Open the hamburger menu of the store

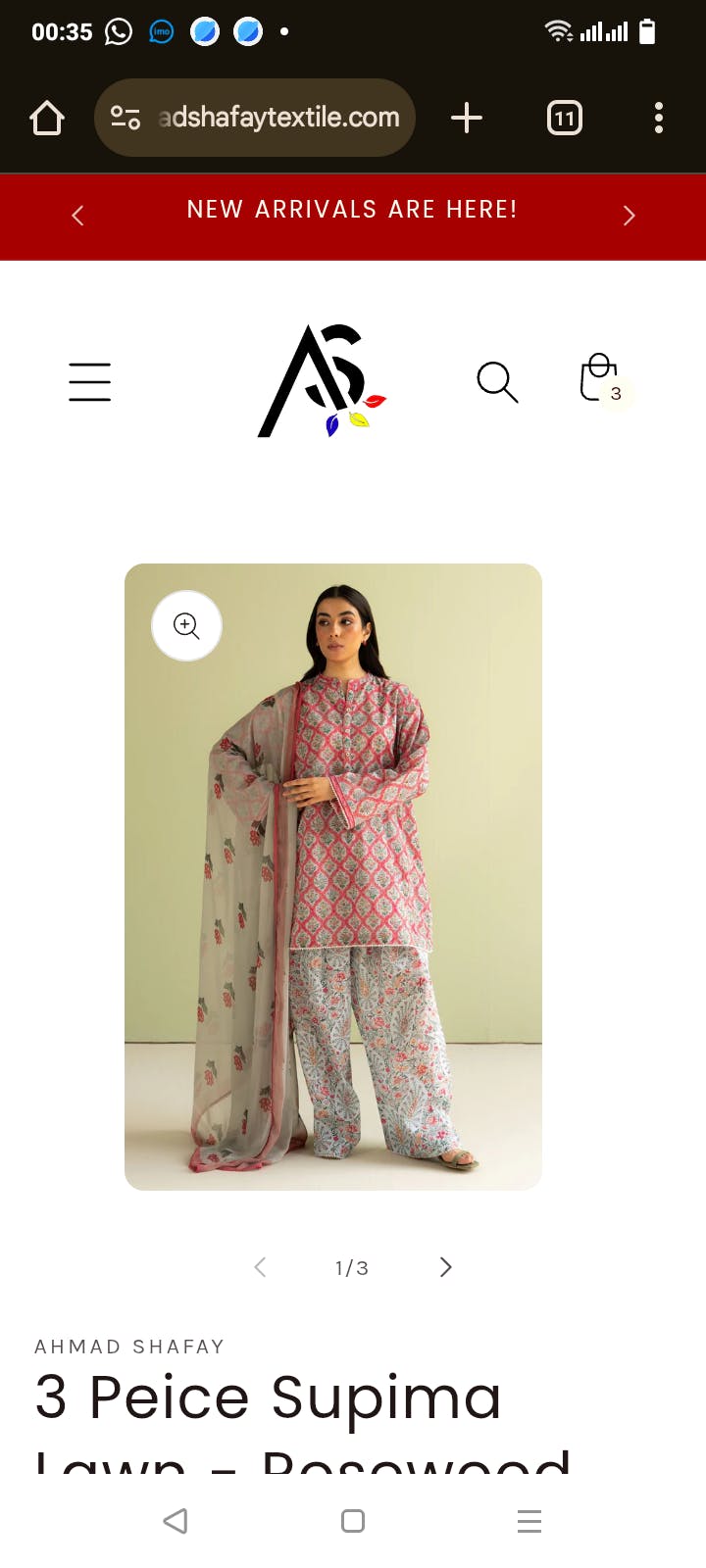(x=89, y=381)
